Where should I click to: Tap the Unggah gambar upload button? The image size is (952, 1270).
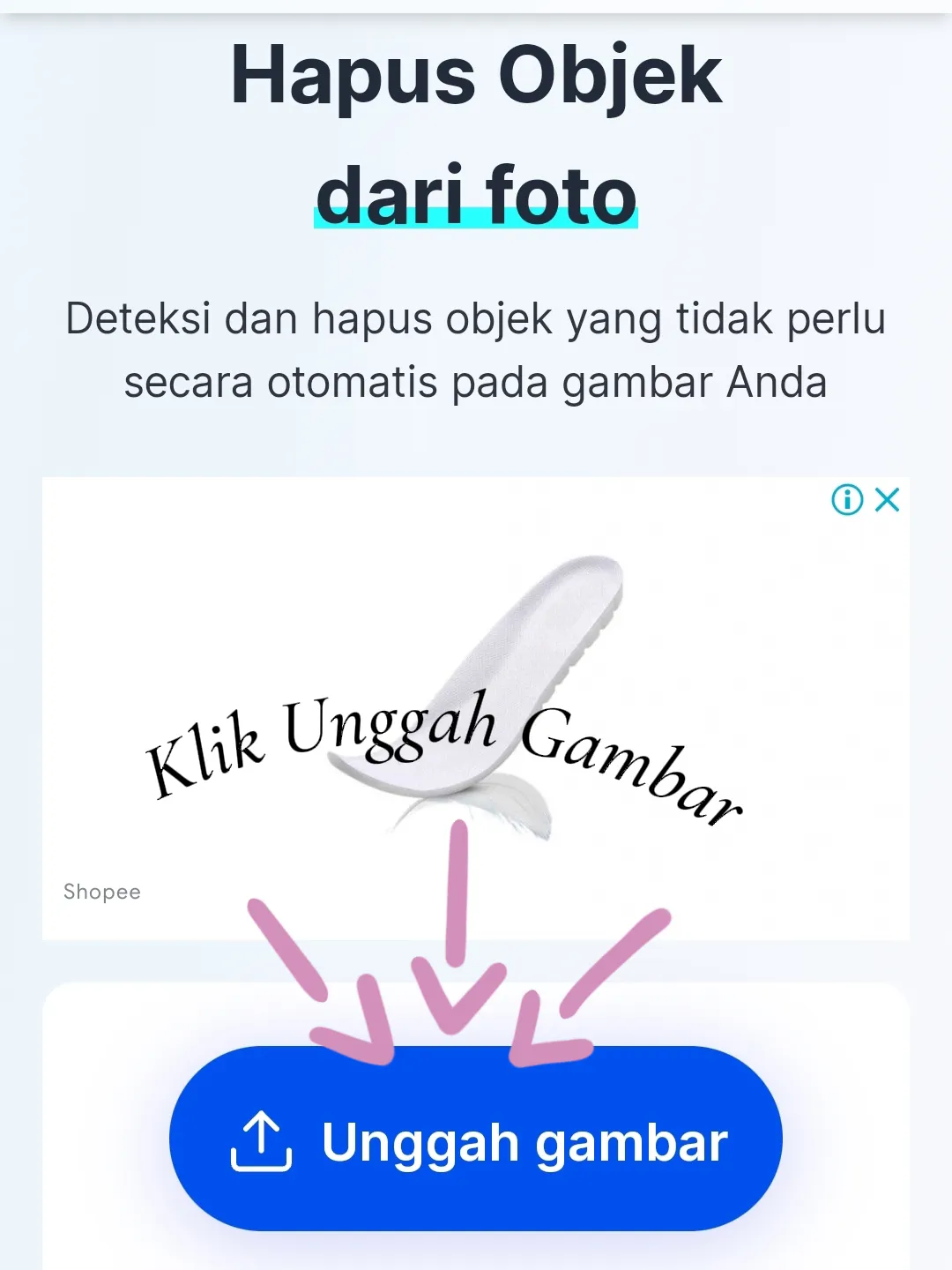(x=476, y=1139)
